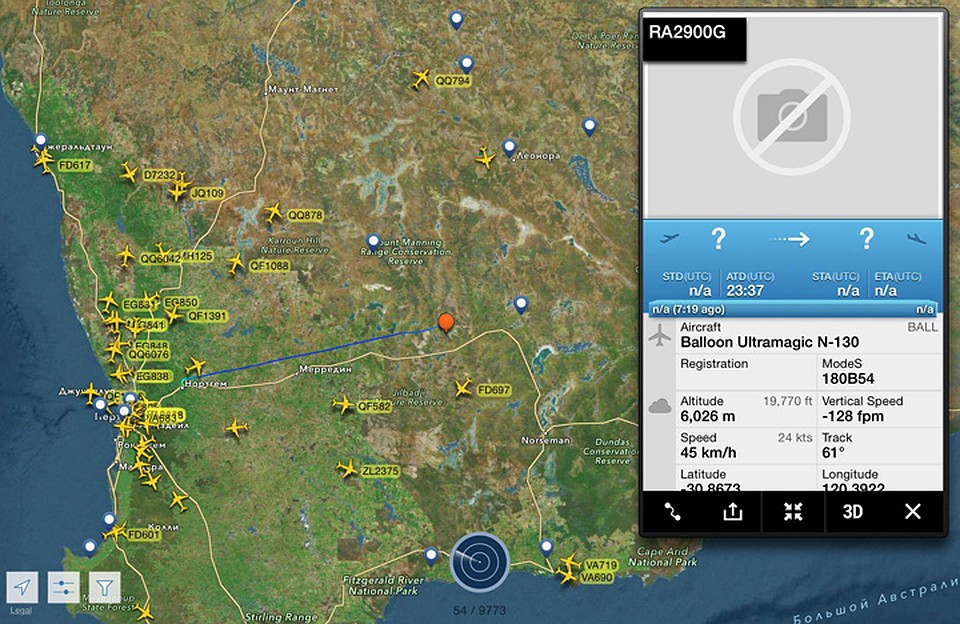Image resolution: width=960 pixels, height=624 pixels.
Task: Collapse the flight info panel
Action: tap(793, 512)
